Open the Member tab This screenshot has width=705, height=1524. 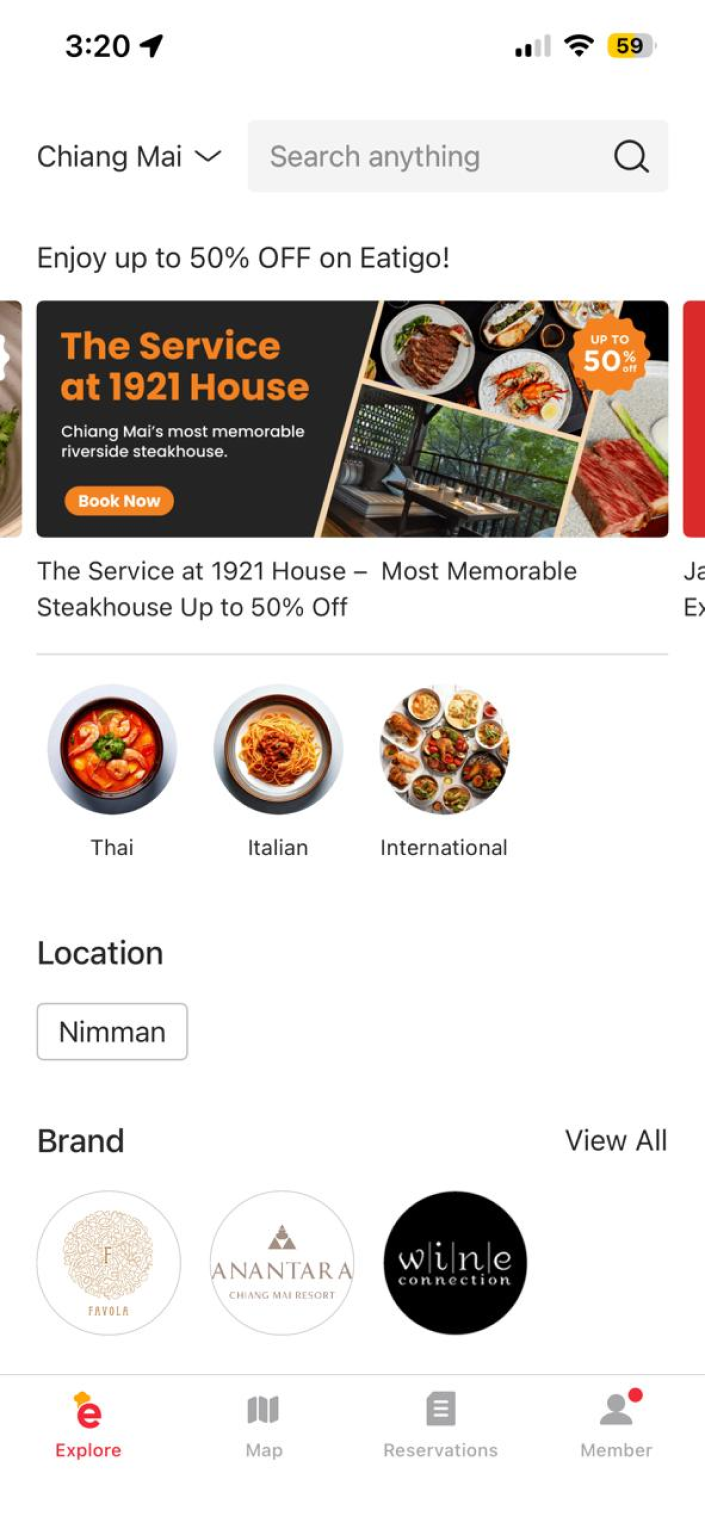(616, 1425)
